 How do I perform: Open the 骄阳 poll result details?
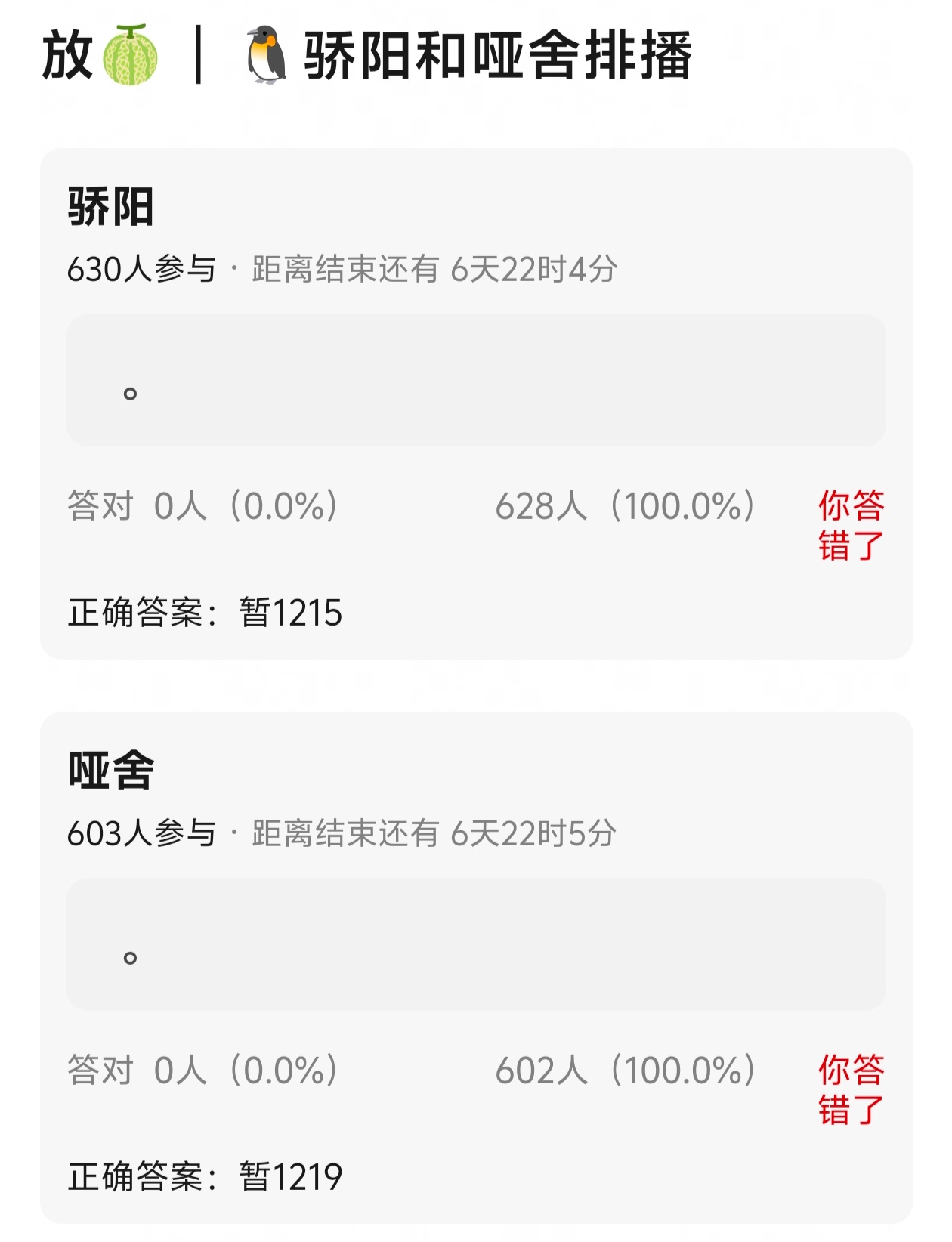tap(476, 505)
